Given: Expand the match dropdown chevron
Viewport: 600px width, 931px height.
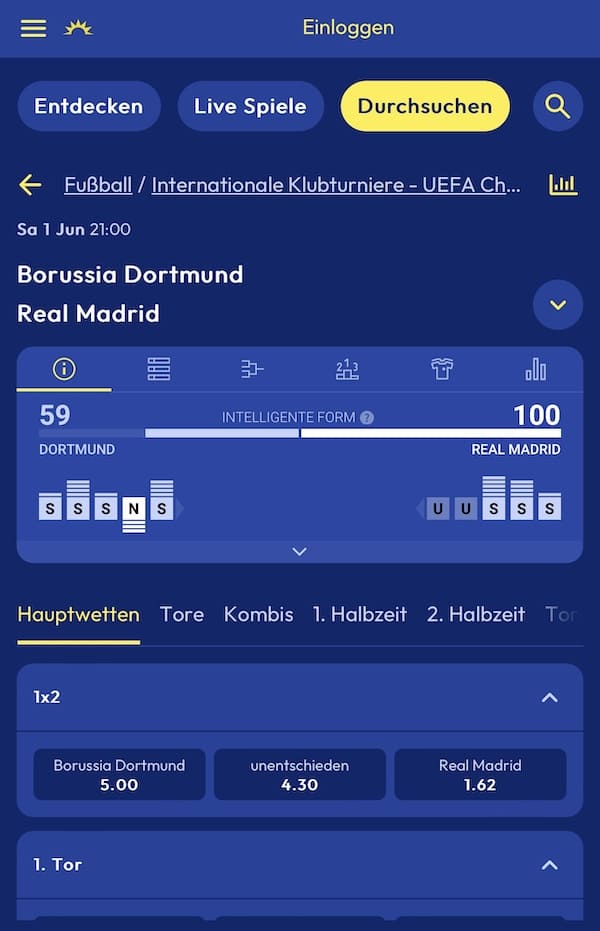Looking at the screenshot, I should [557, 305].
